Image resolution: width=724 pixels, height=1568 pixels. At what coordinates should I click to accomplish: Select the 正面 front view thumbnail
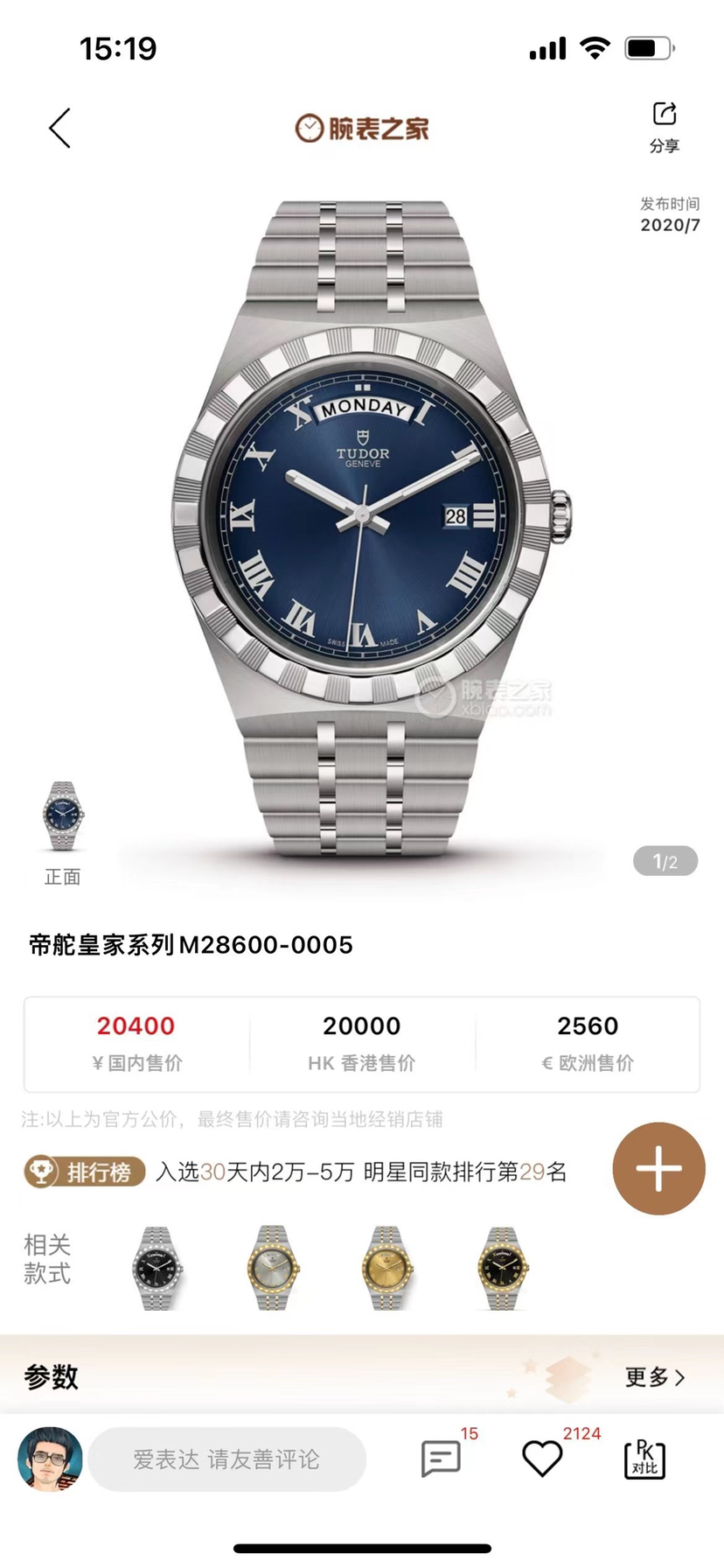tap(63, 818)
